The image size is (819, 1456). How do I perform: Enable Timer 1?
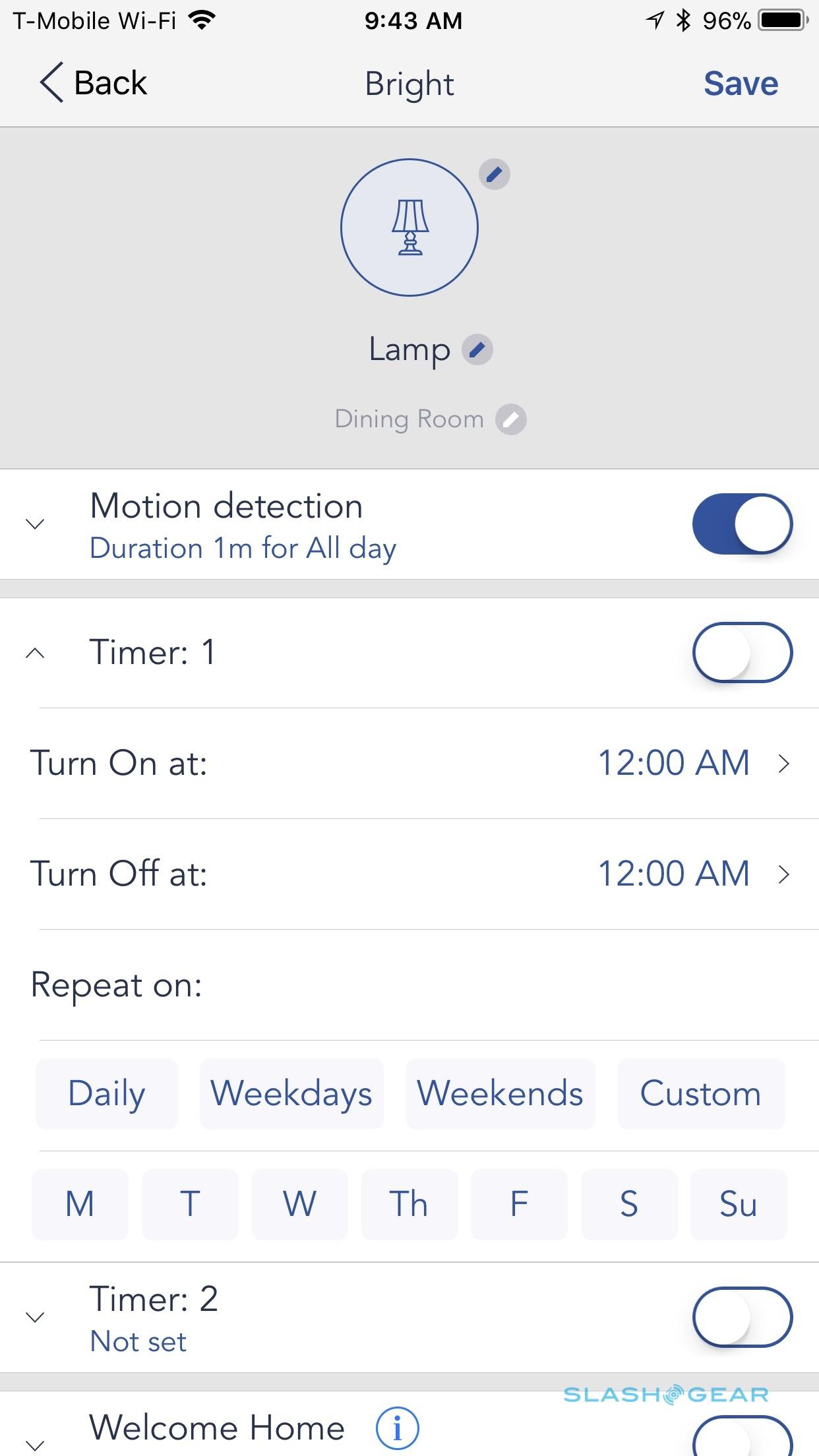click(742, 652)
